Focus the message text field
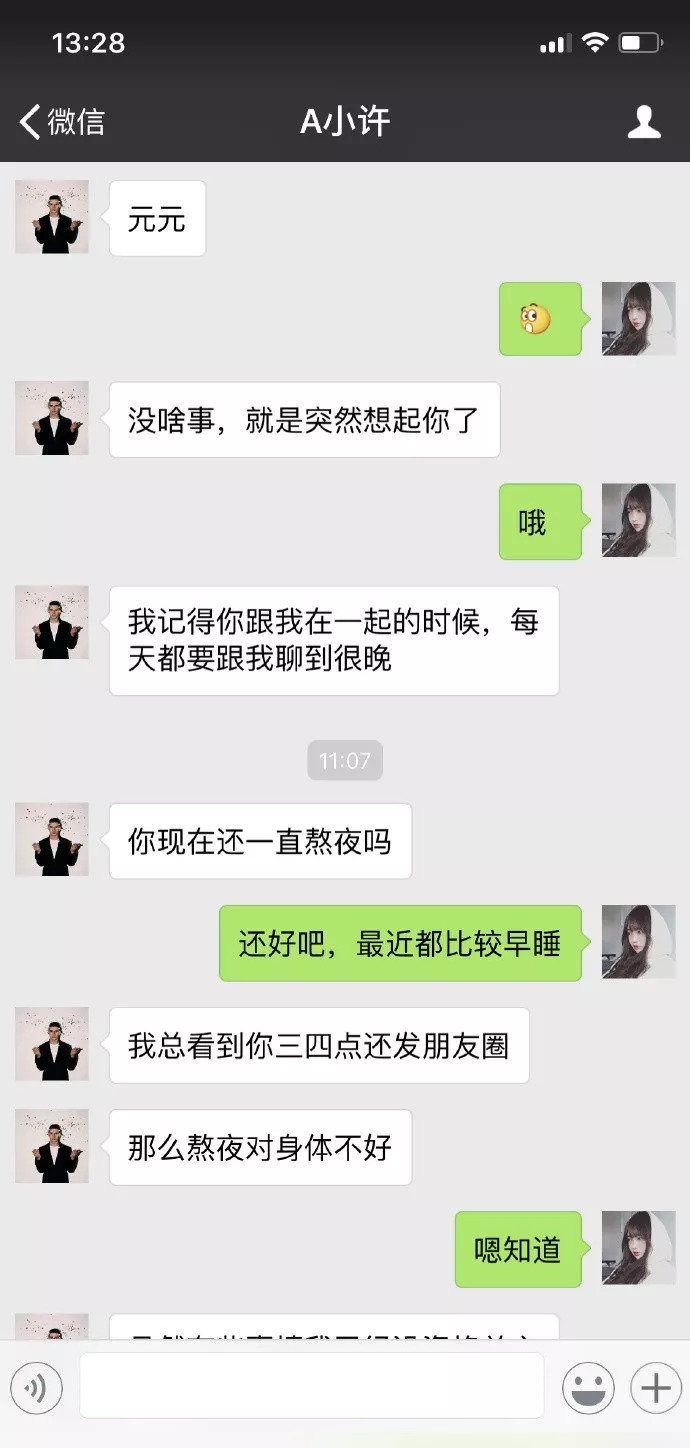Image resolution: width=690 pixels, height=1448 pixels. [x=312, y=1385]
